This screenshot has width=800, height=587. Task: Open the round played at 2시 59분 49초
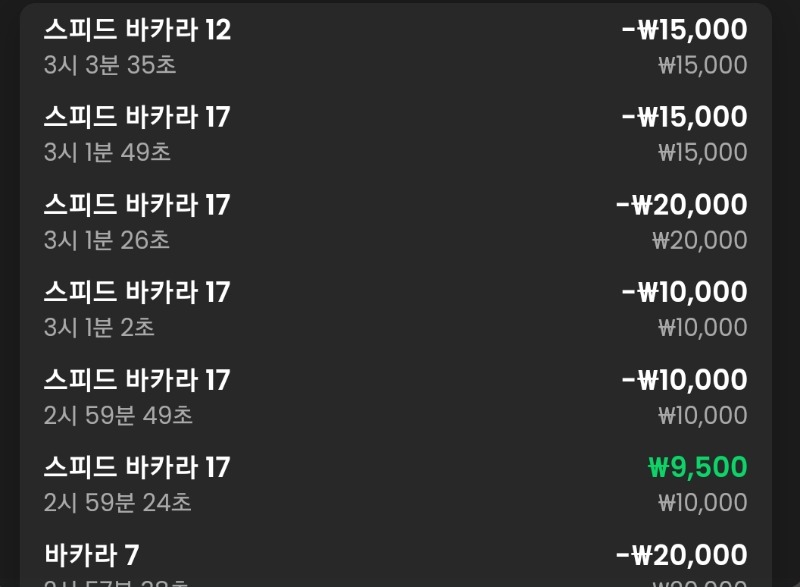[395, 397]
